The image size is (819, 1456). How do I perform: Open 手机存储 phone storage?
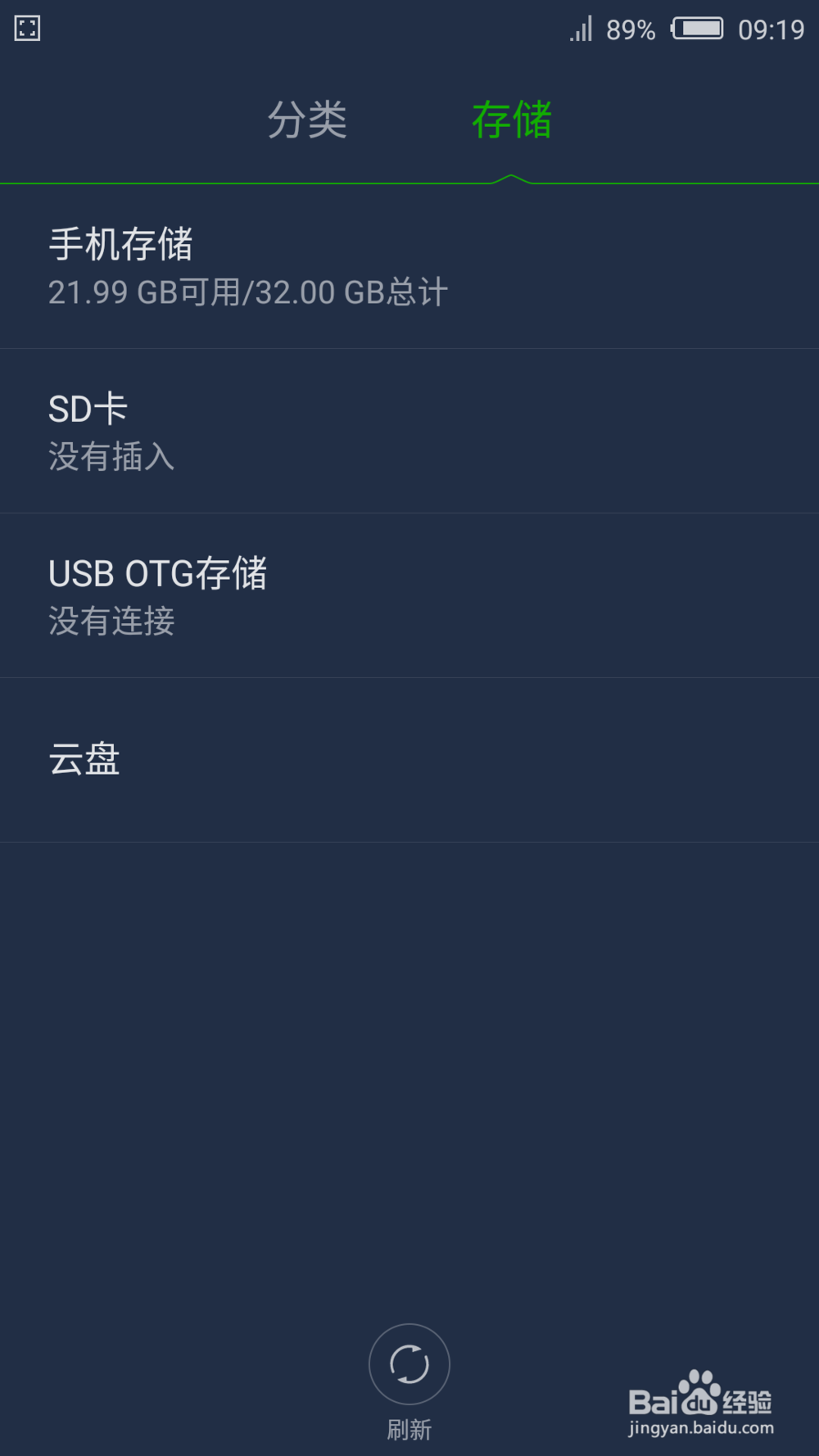tap(409, 267)
